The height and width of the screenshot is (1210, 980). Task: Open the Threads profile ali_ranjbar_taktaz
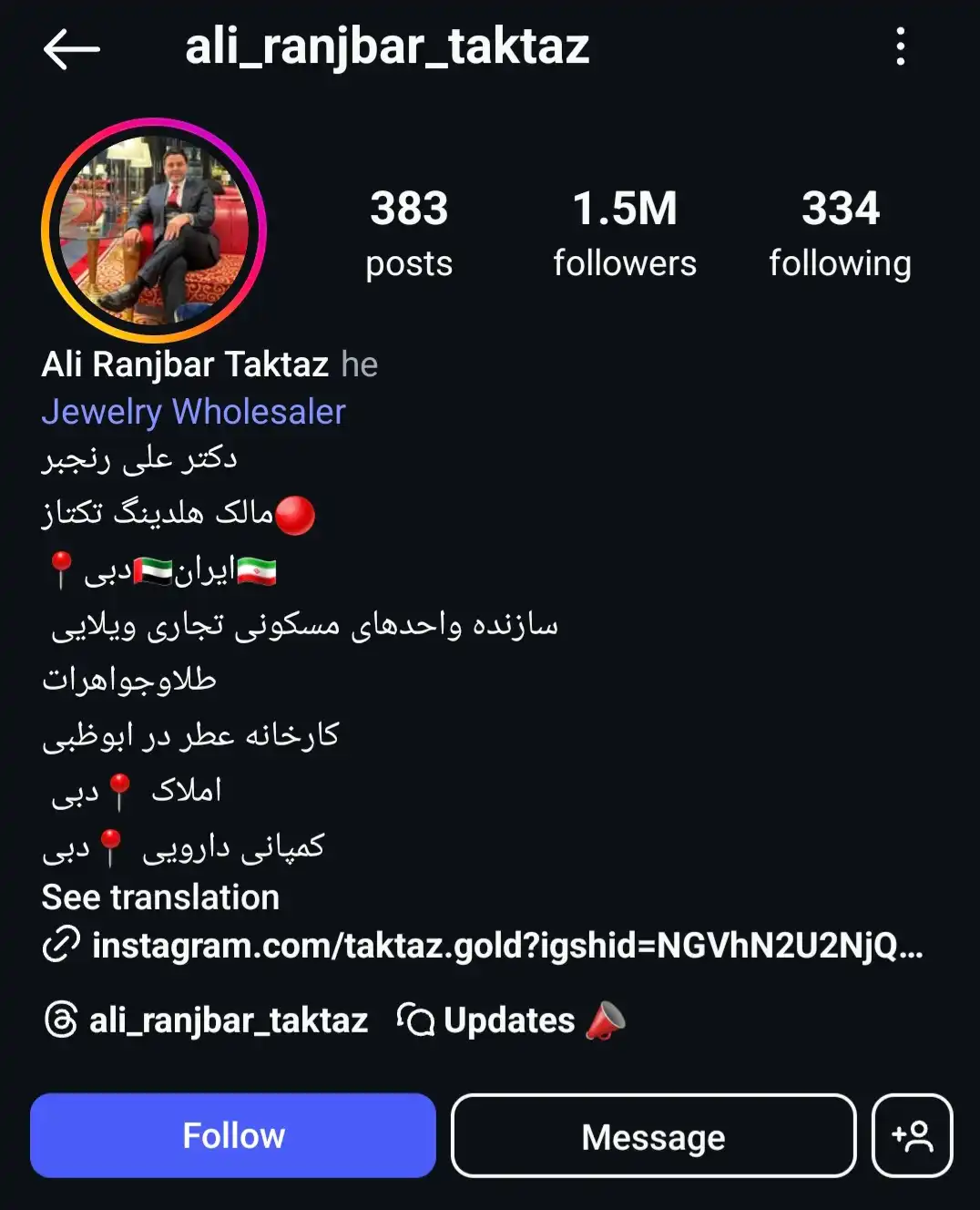point(206,1020)
